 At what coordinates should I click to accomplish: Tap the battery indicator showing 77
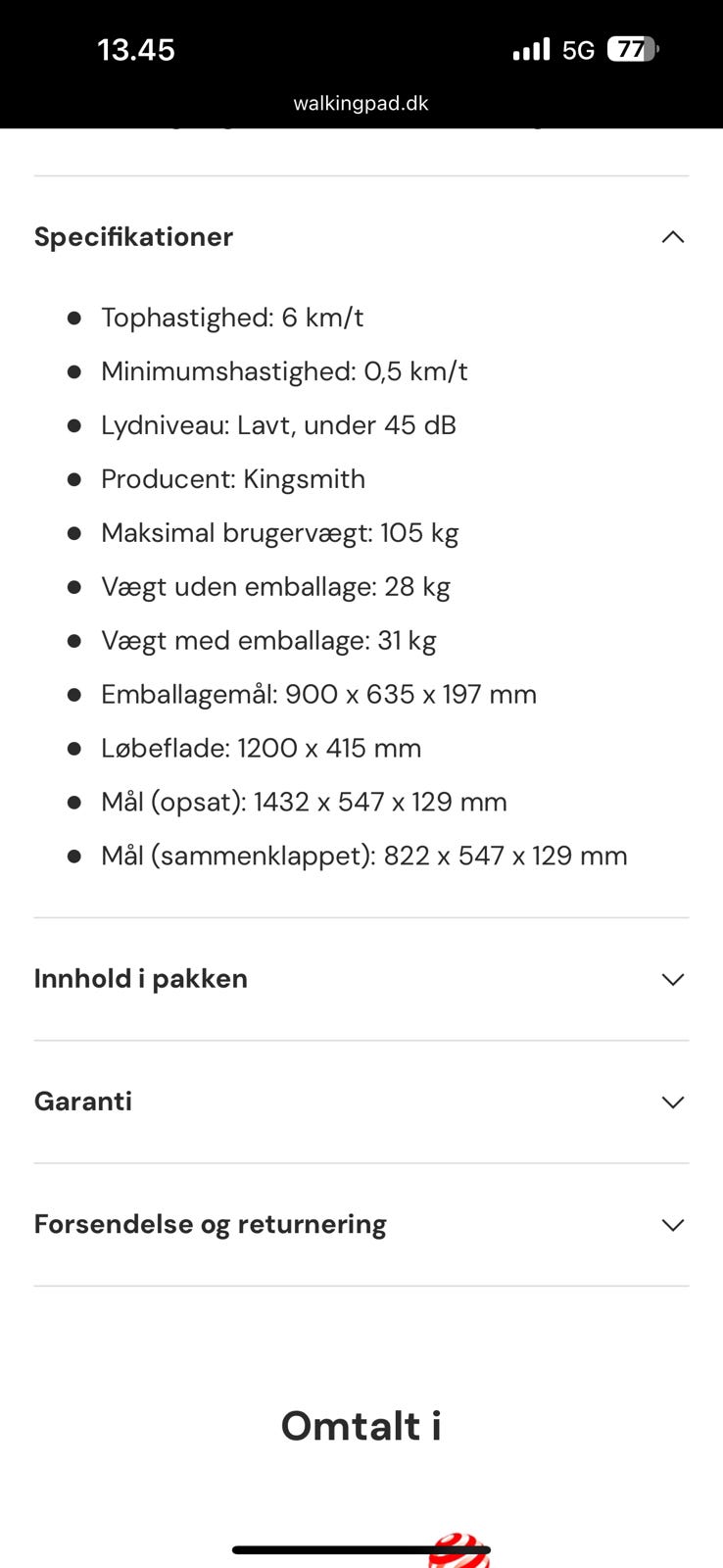pyautogui.click(x=631, y=49)
